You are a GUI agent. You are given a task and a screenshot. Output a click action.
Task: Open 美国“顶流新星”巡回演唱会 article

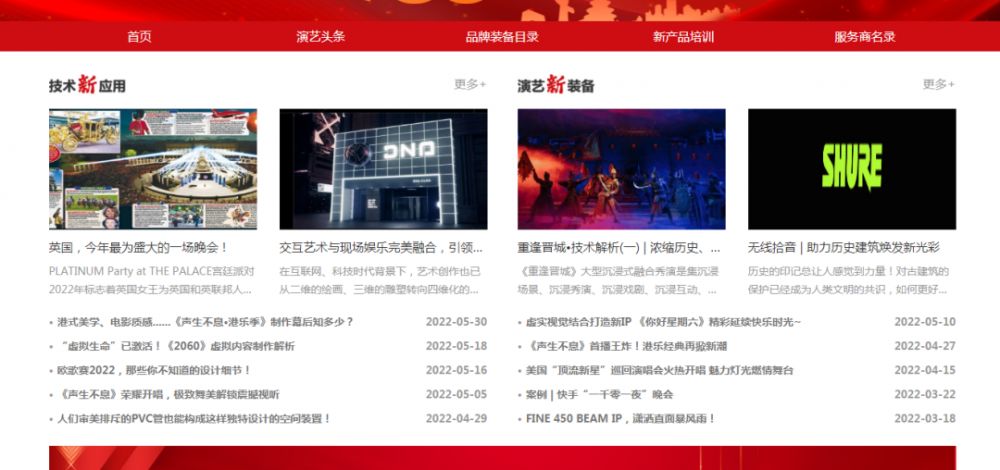click(660, 370)
